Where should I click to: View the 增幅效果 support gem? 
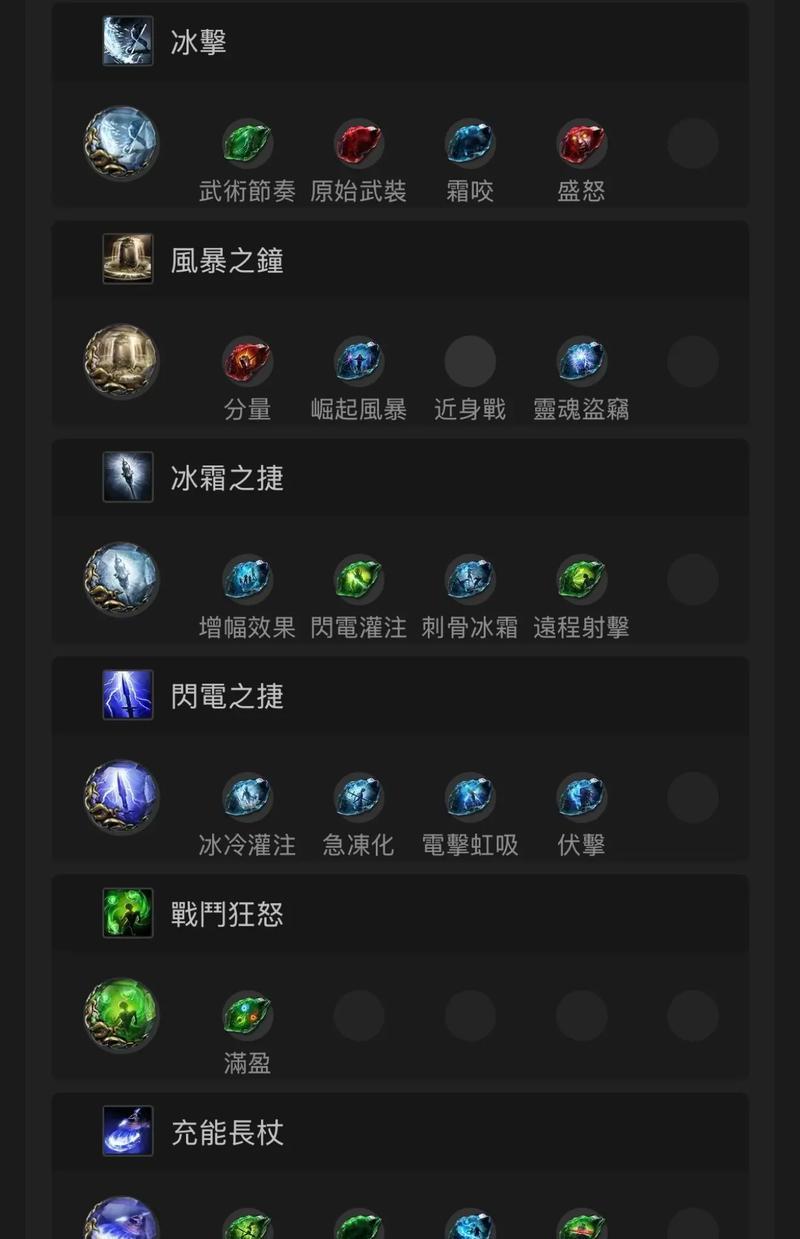[x=247, y=579]
